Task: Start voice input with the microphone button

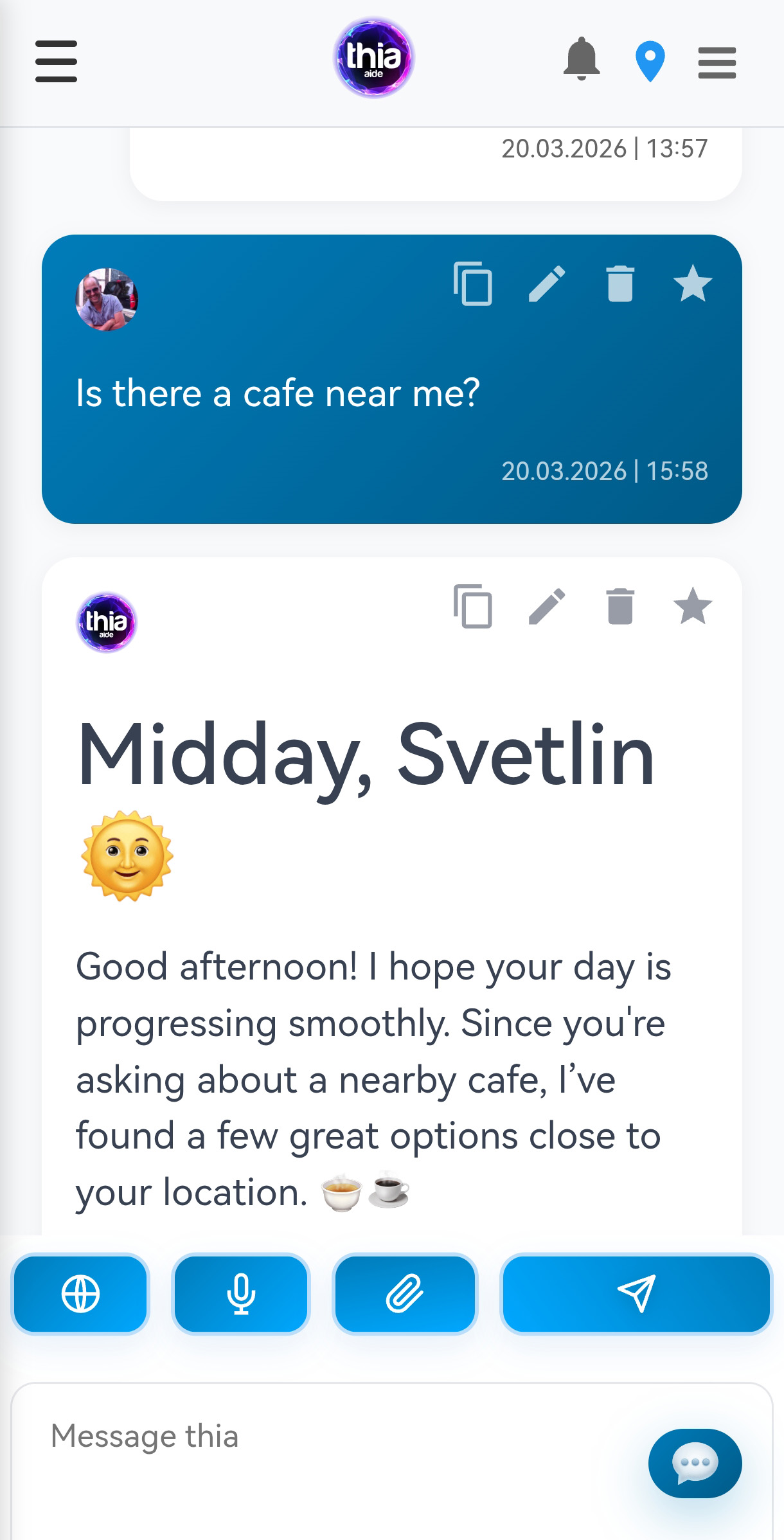Action: pyautogui.click(x=241, y=1294)
